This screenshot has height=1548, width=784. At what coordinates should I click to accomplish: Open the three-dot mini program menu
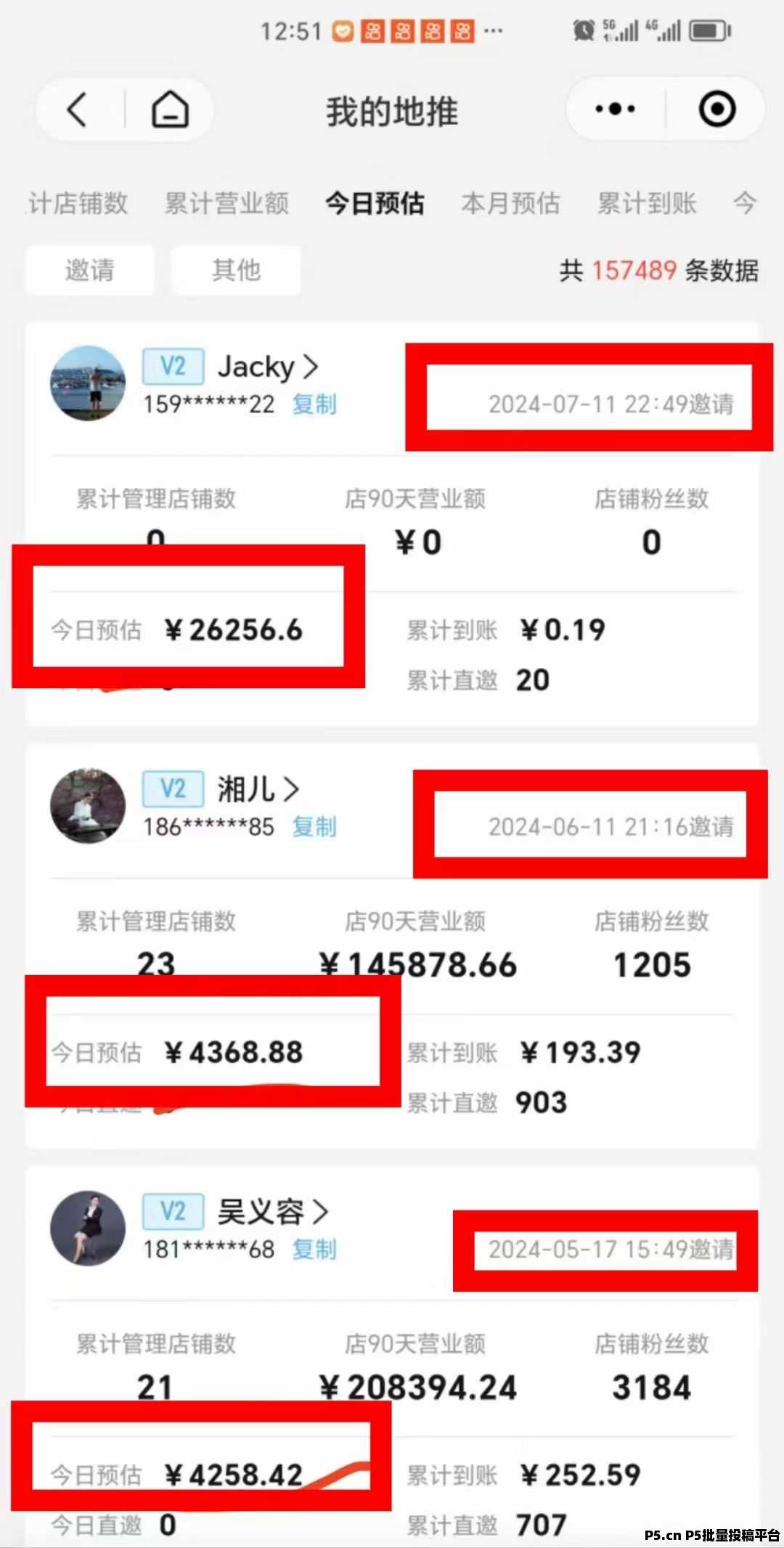point(615,110)
